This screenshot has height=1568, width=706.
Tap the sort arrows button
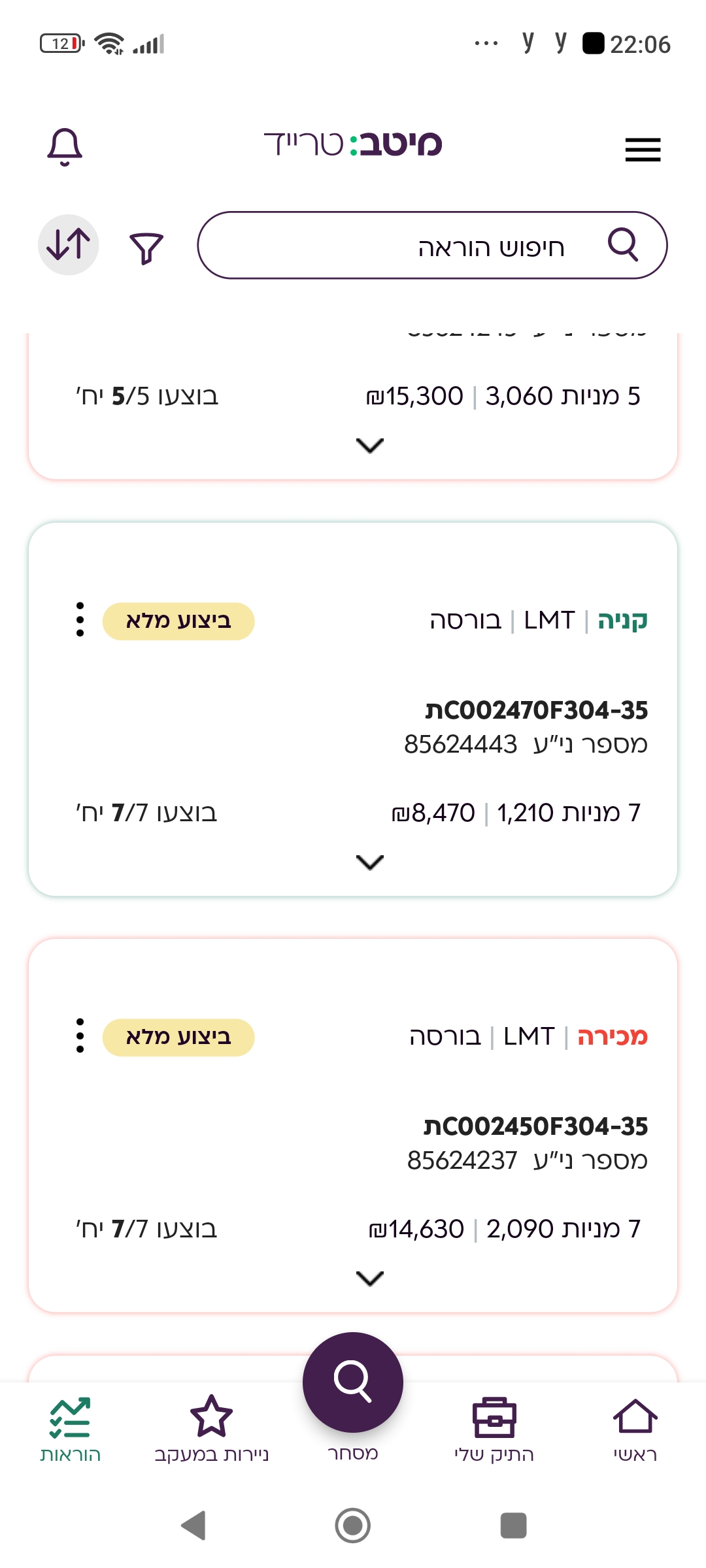click(x=69, y=245)
